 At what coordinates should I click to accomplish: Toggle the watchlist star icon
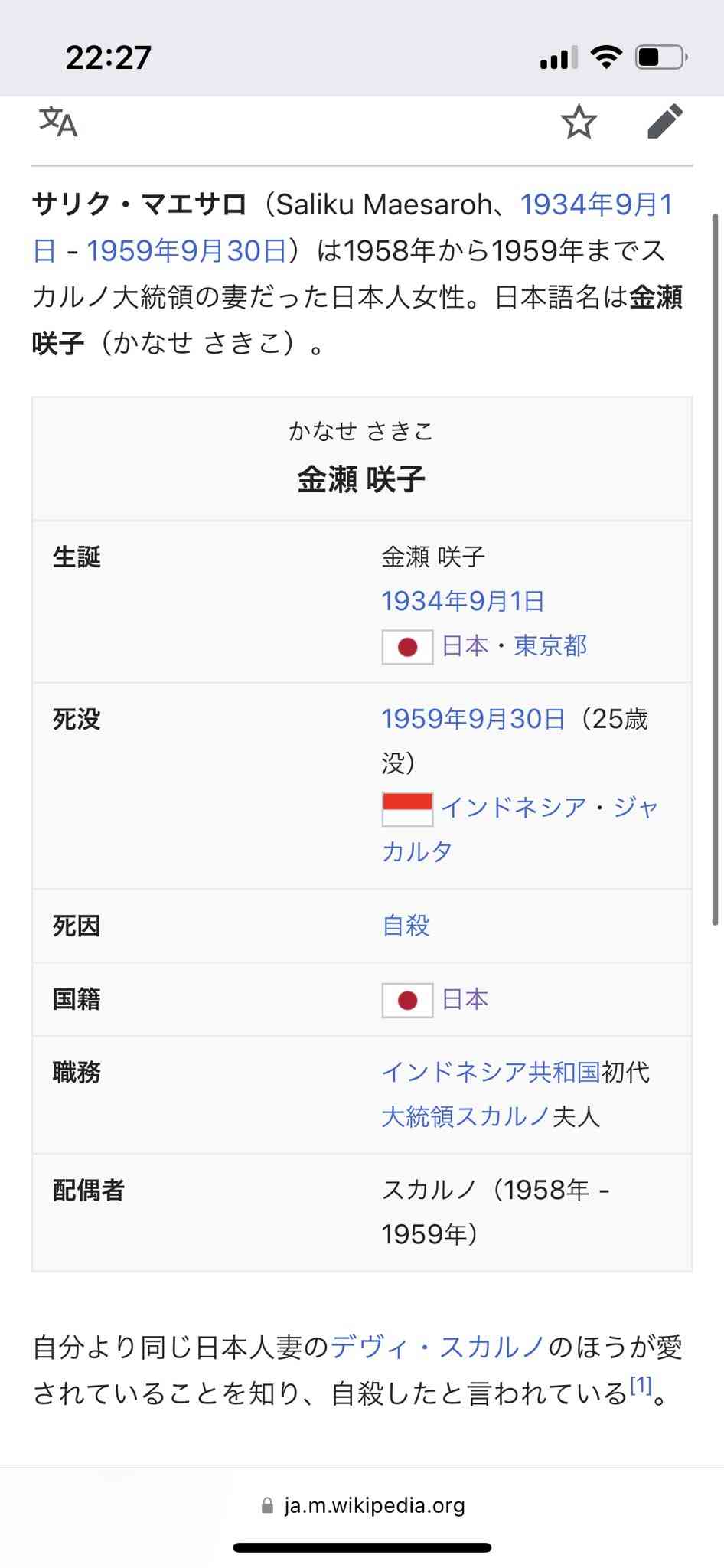click(x=578, y=122)
